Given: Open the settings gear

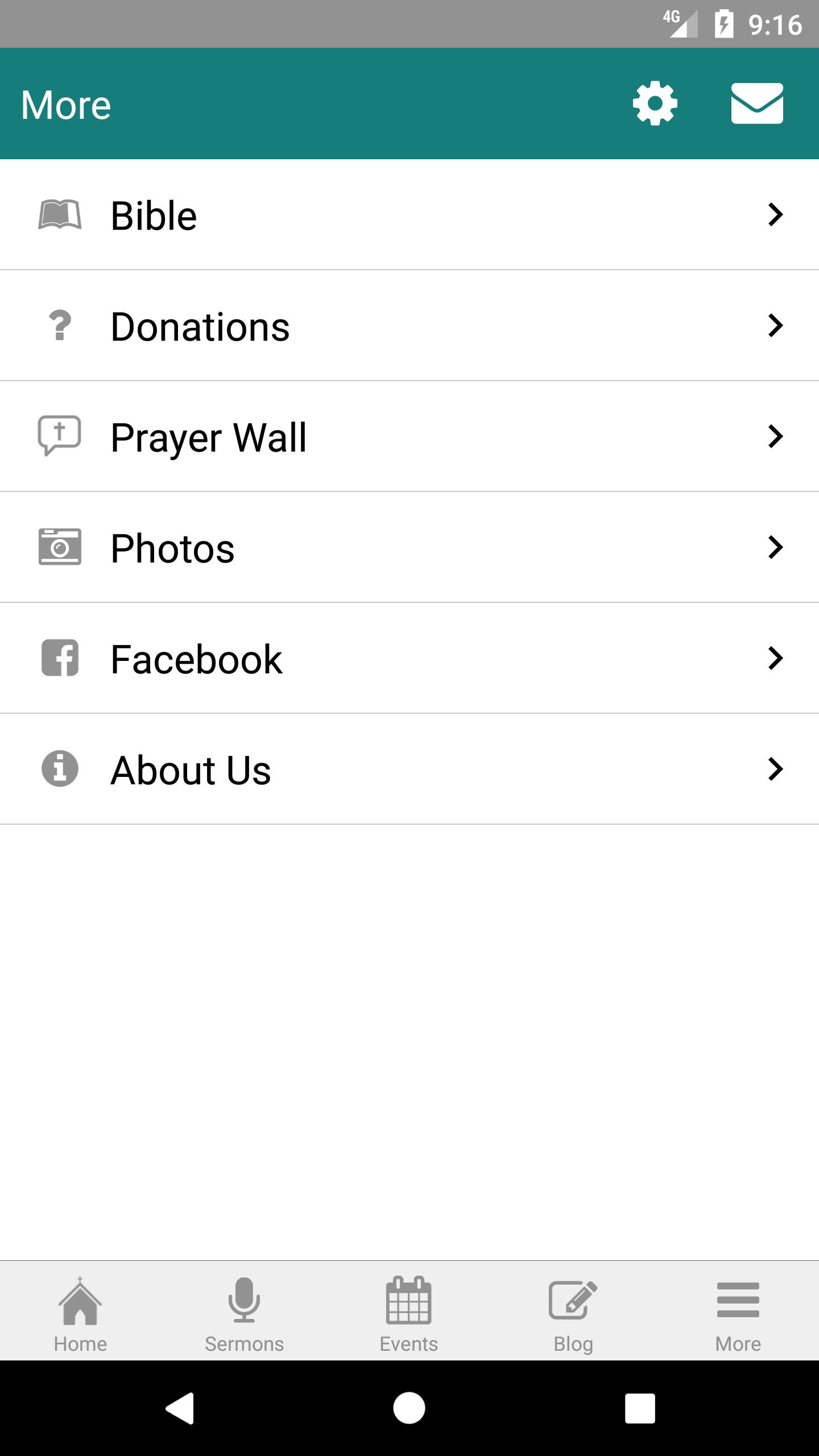Looking at the screenshot, I should click(655, 104).
